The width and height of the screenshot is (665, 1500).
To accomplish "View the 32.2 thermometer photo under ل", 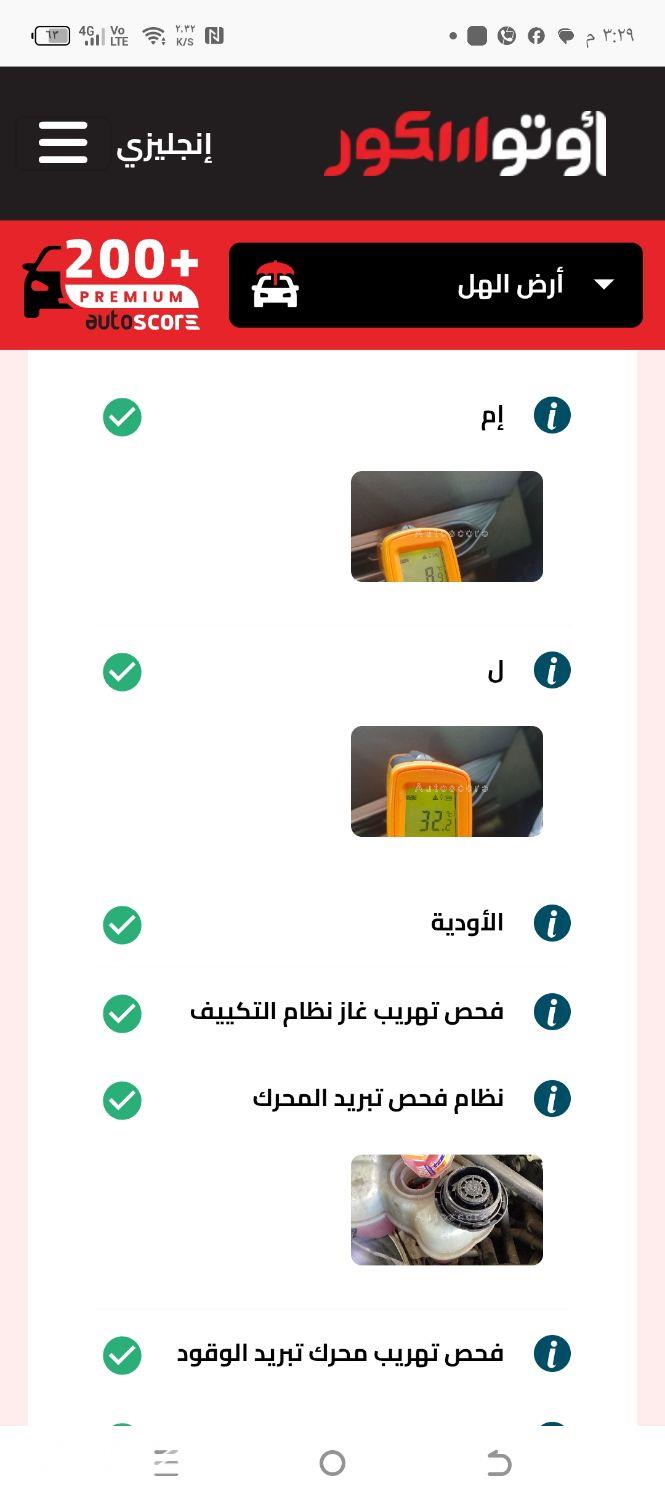I will (x=447, y=781).
